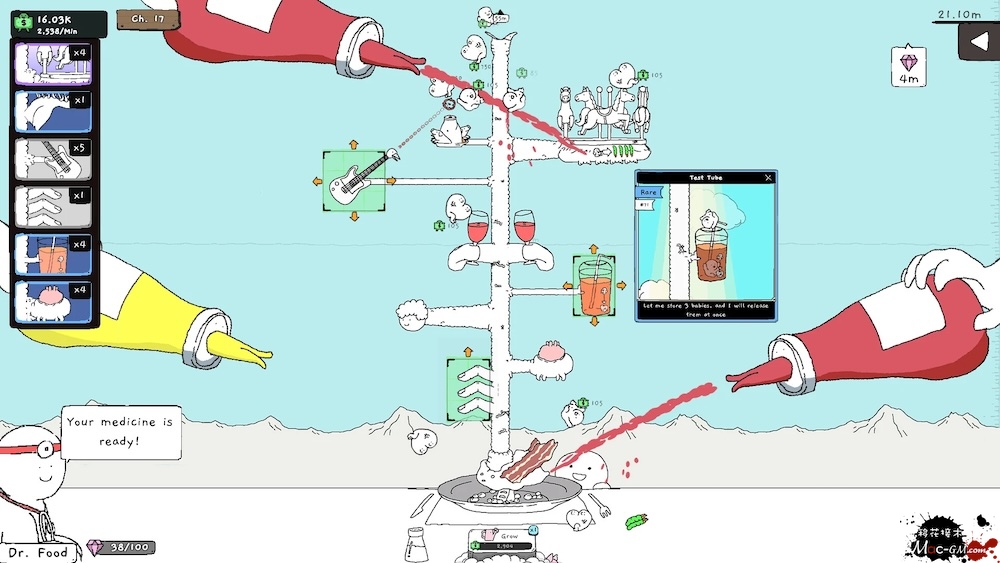Select the guitar item on the tree
Screen dimensions: 1000x563
coord(354,181)
